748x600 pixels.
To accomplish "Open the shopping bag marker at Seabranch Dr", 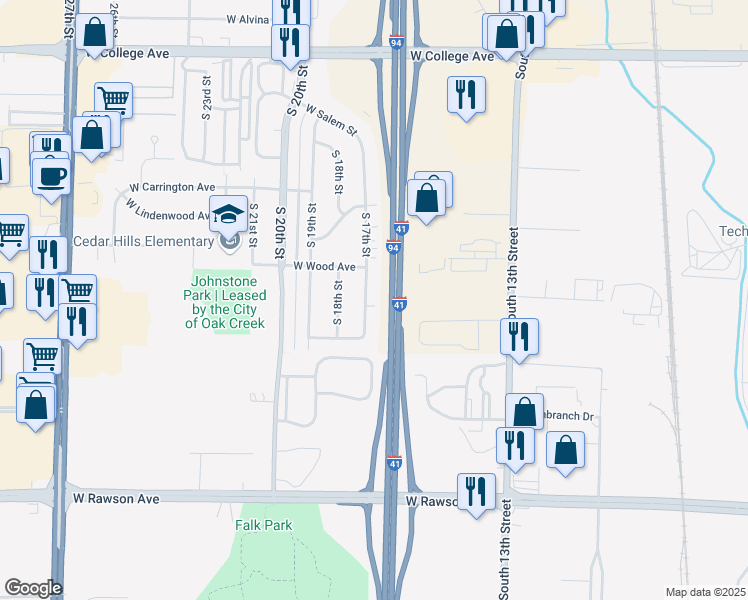I will (524, 411).
